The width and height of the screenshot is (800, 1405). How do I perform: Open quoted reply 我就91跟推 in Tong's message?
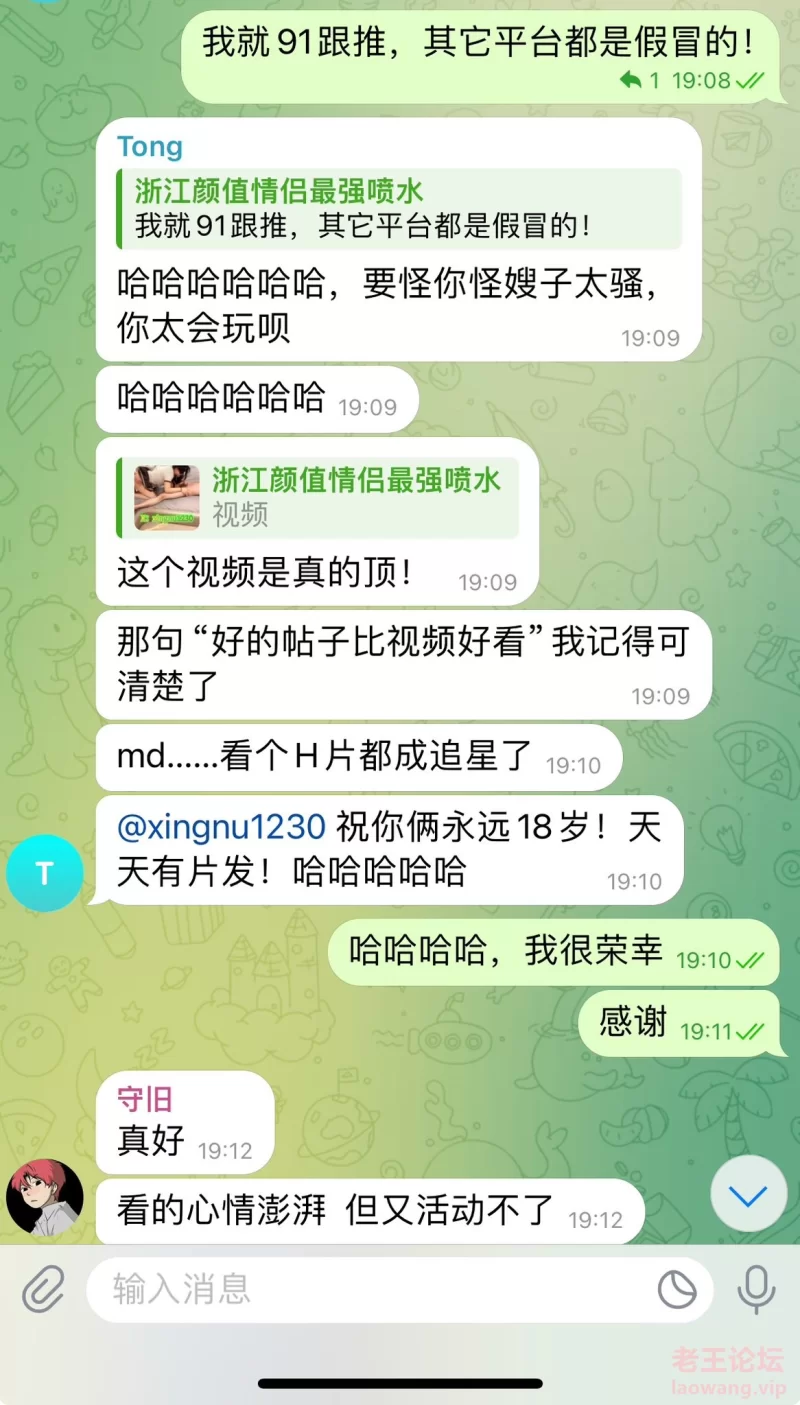tap(400, 208)
